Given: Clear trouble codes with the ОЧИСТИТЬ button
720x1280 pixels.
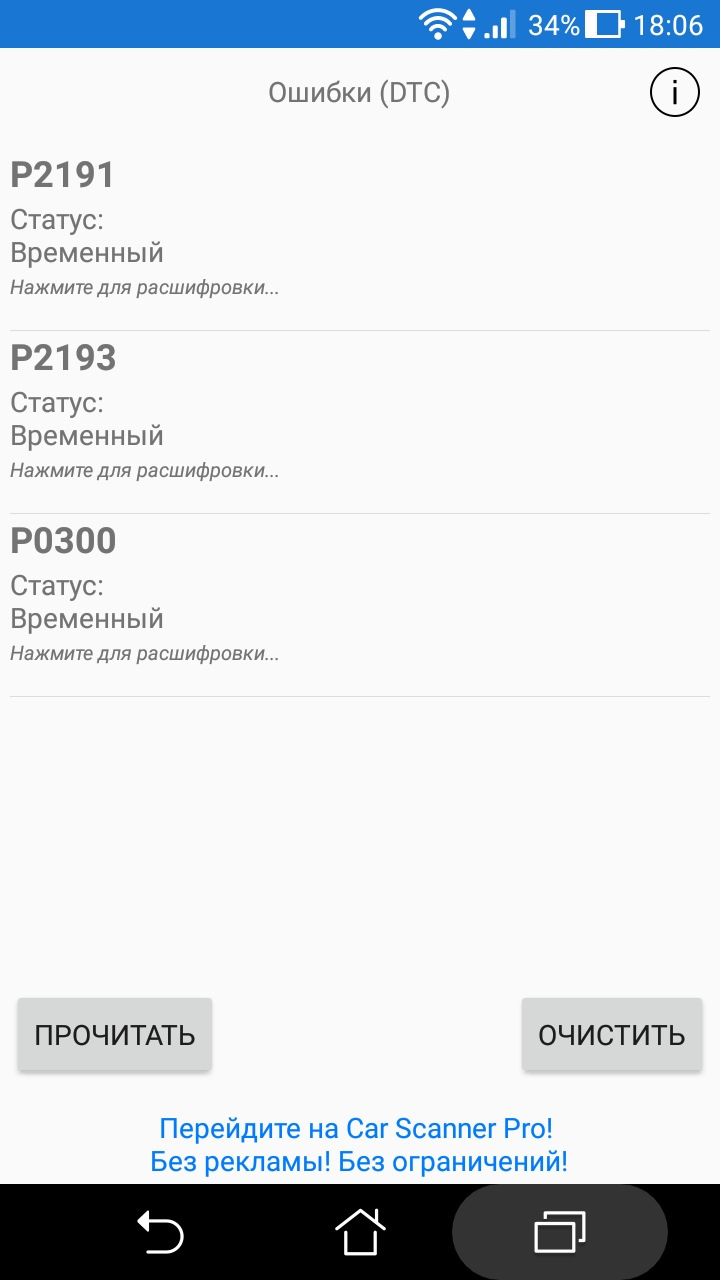Looking at the screenshot, I should tap(611, 1035).
